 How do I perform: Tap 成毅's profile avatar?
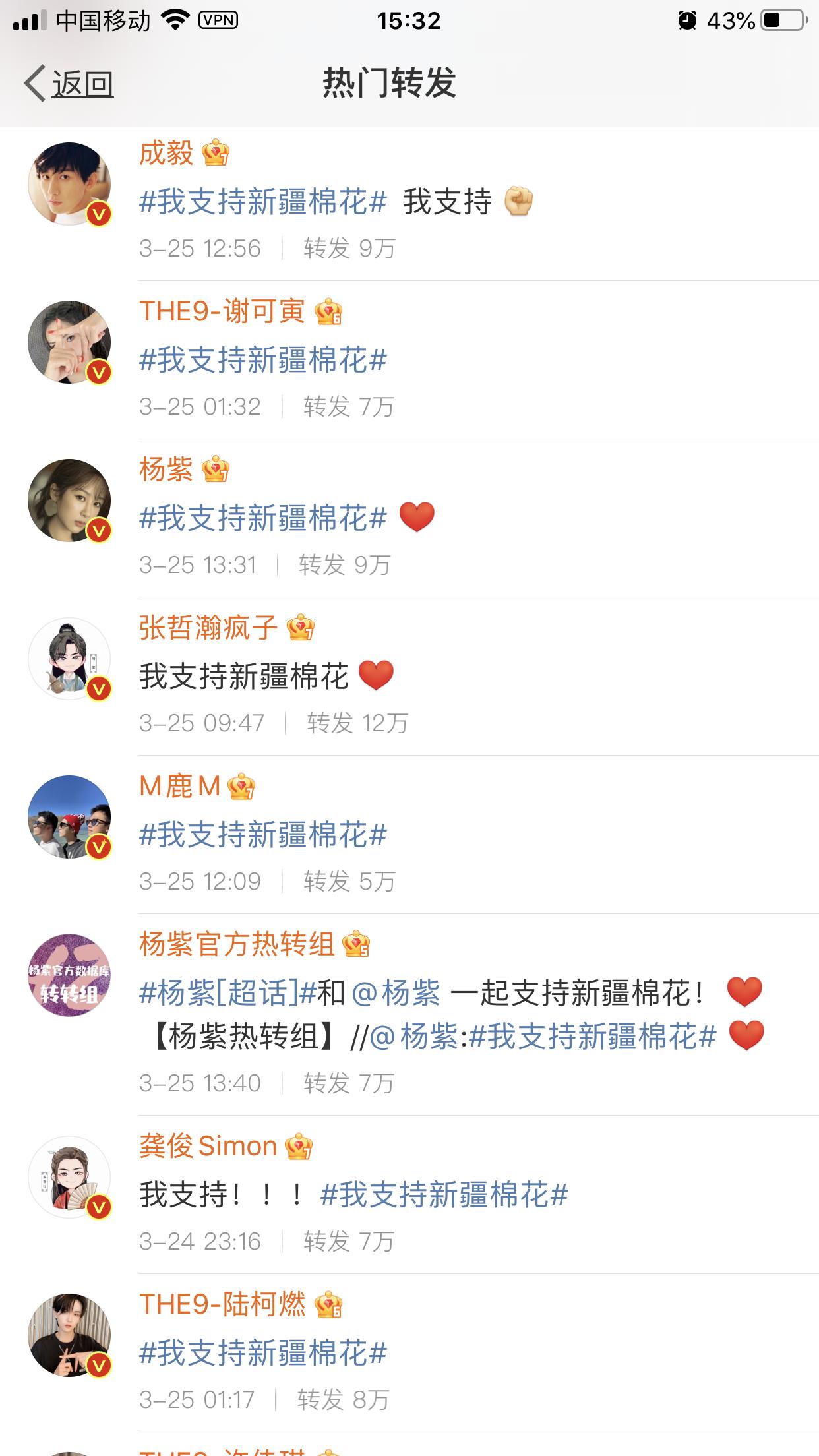68,183
